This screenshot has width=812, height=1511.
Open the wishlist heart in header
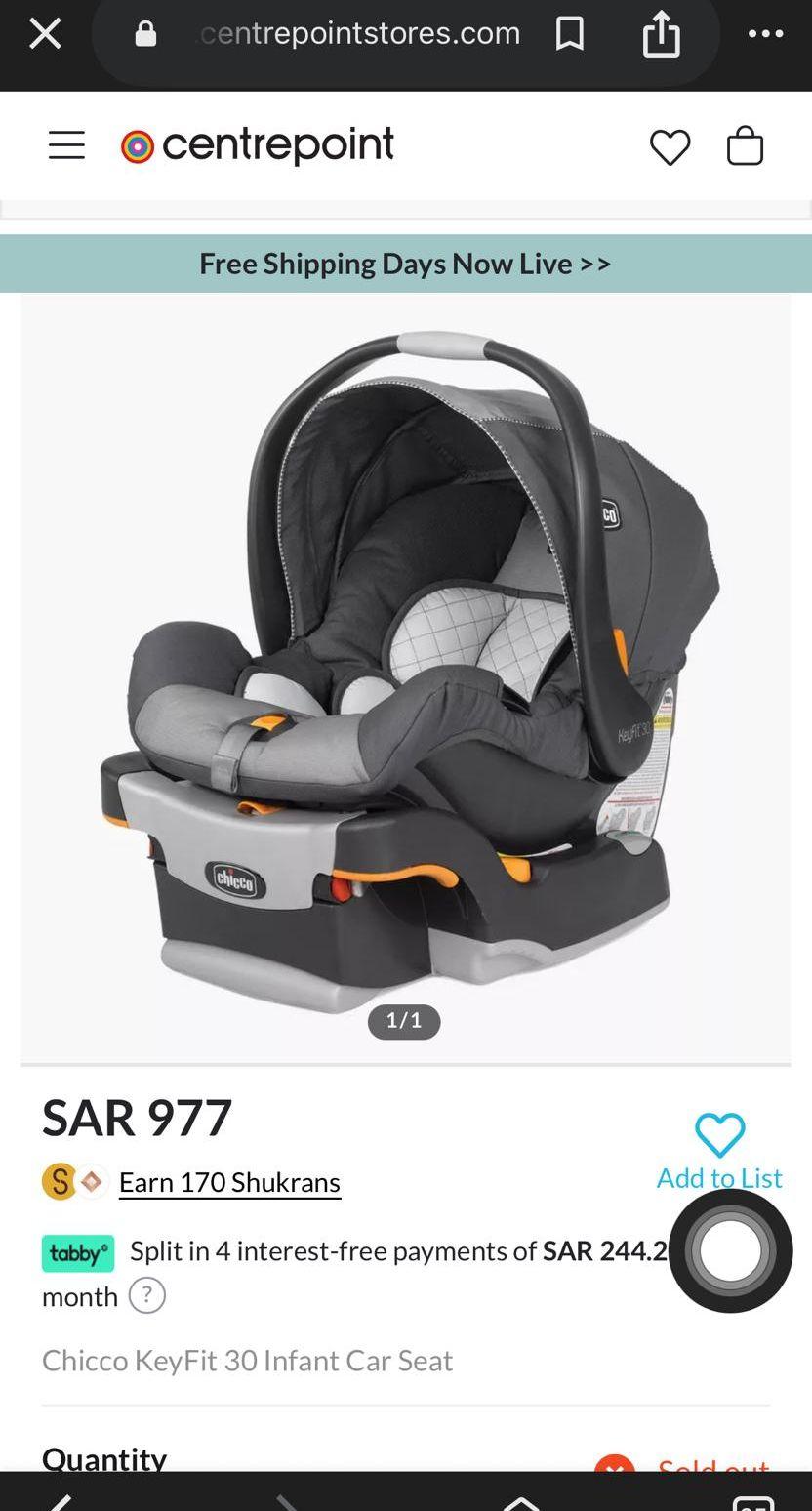670,147
